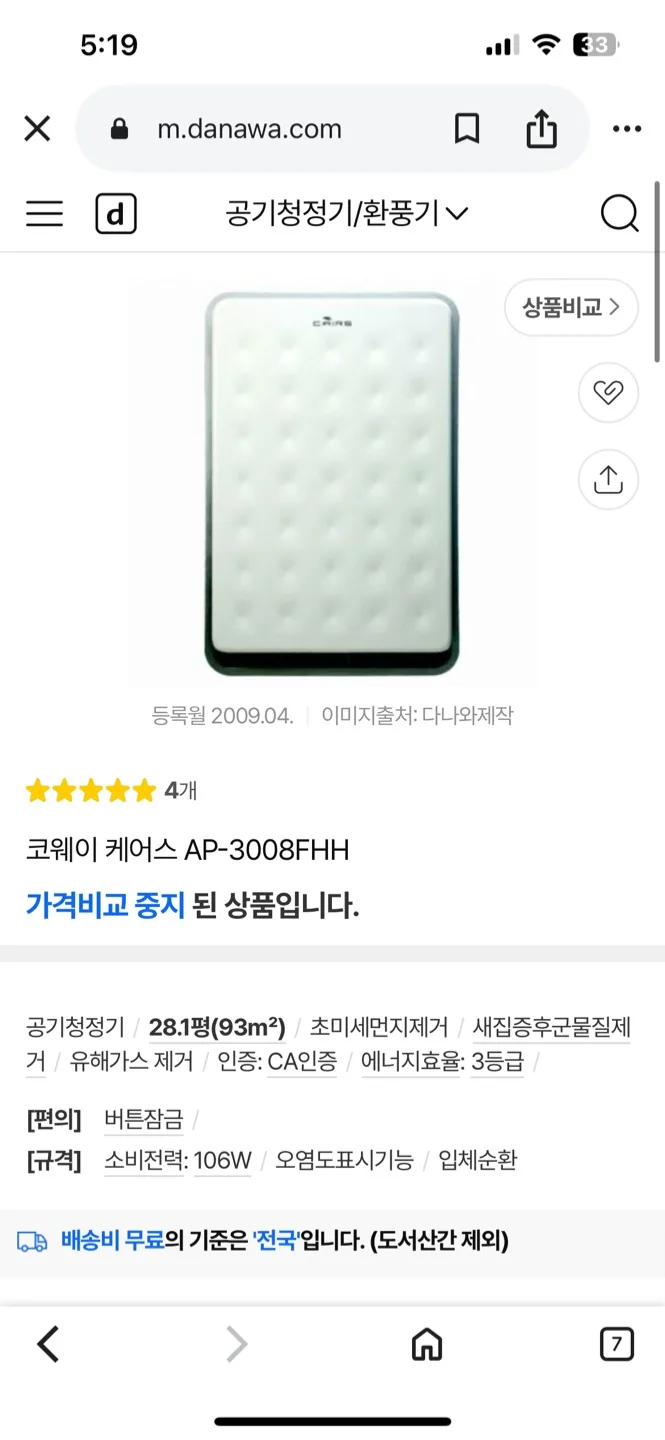This screenshot has width=665, height=1440.
Task: Add product to wishlist with heart icon
Action: point(608,393)
